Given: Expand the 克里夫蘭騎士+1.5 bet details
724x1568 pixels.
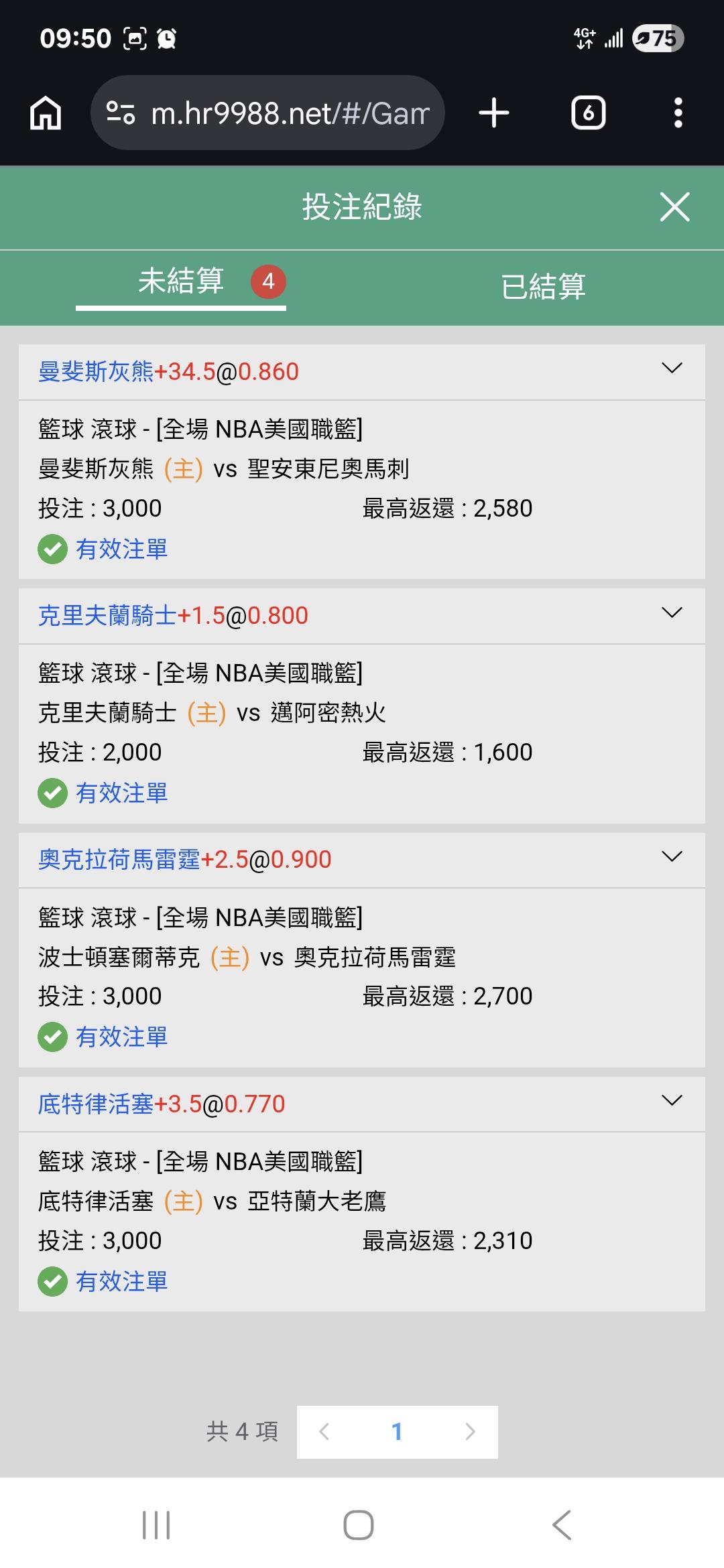Looking at the screenshot, I should [x=672, y=612].
